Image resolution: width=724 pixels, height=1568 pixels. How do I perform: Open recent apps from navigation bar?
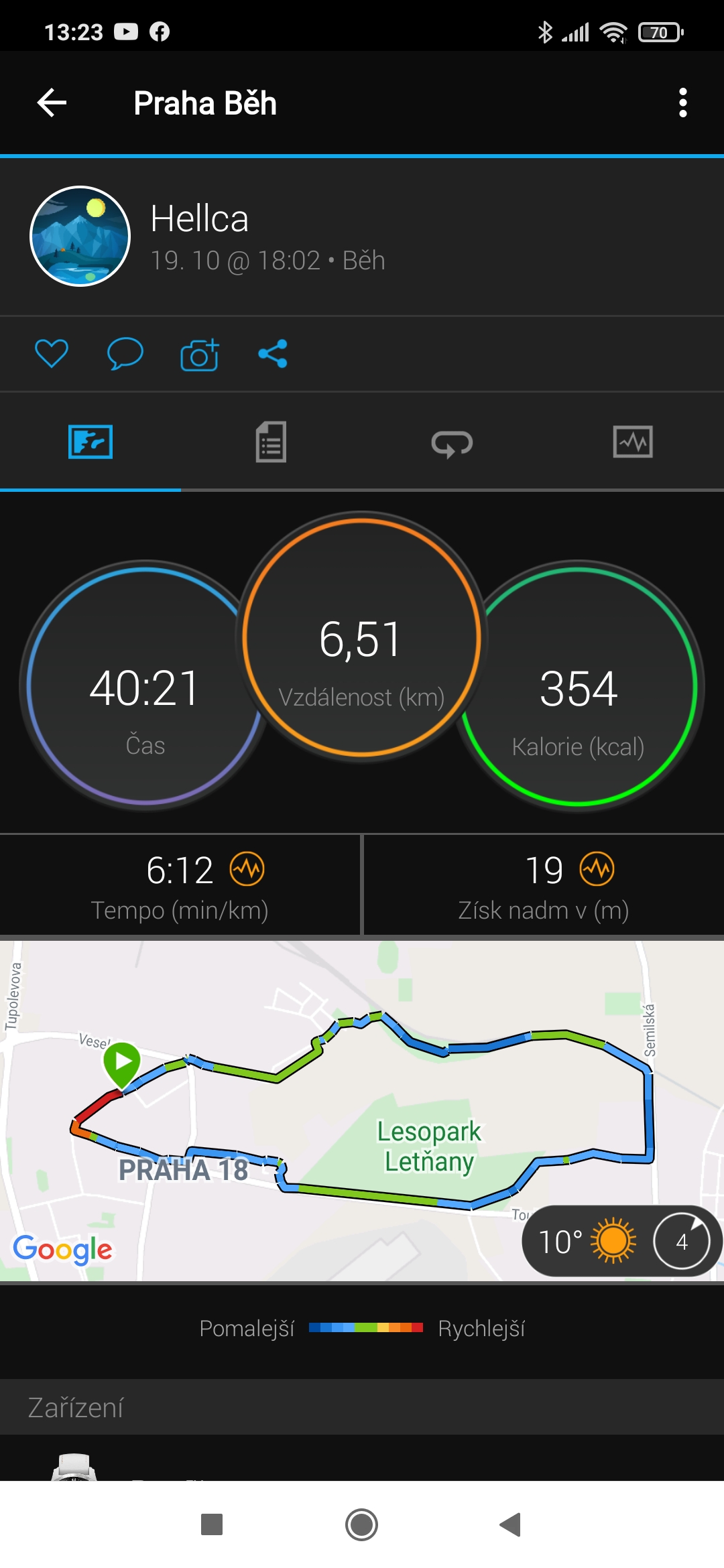[x=212, y=1524]
